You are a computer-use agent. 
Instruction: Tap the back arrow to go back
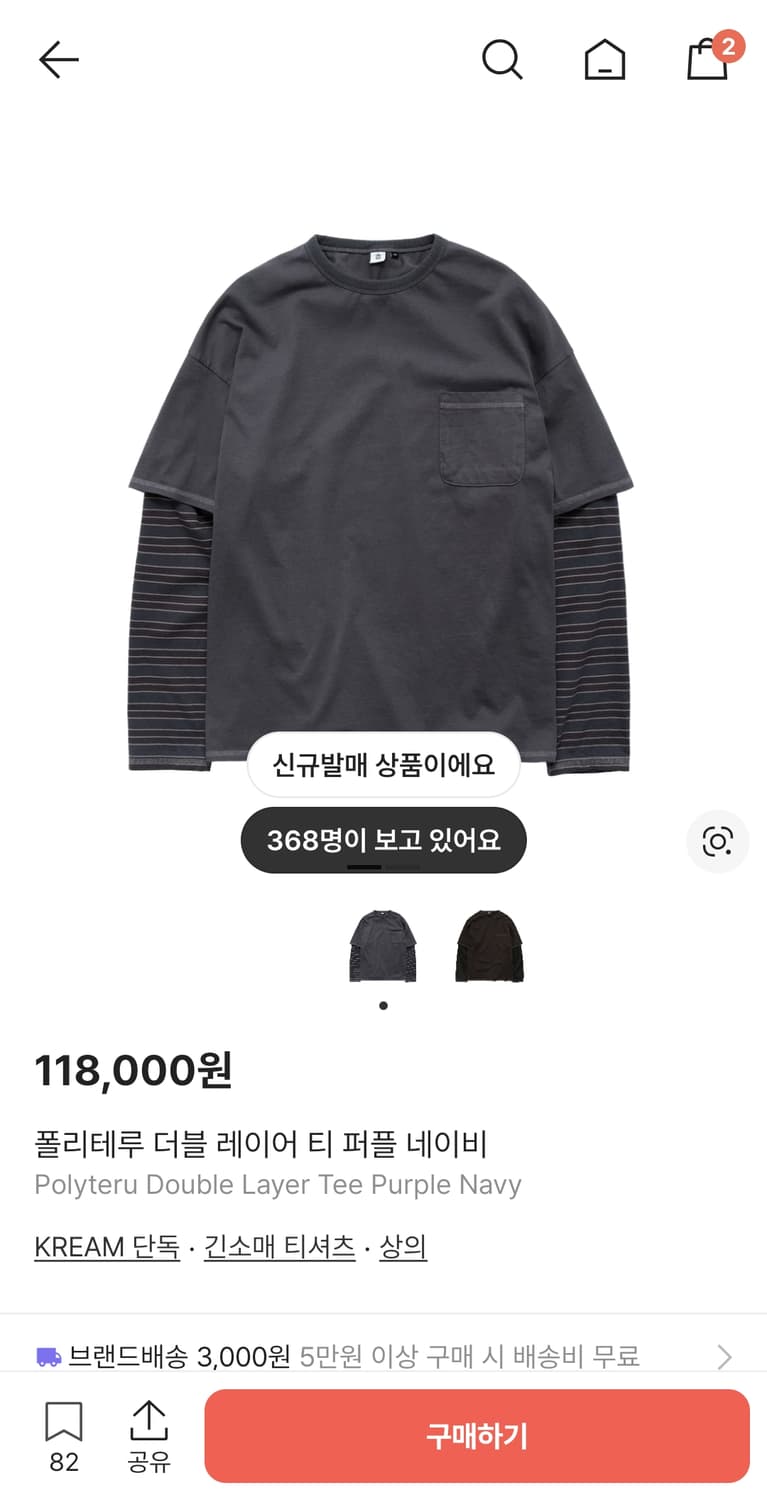58,58
